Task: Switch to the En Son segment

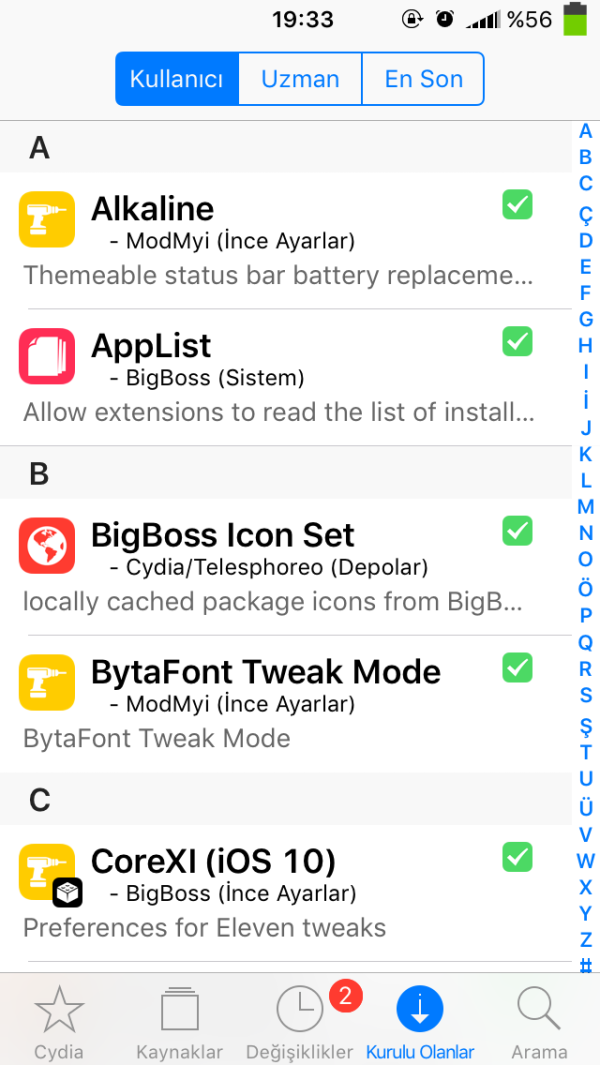Action: pyautogui.click(x=423, y=79)
